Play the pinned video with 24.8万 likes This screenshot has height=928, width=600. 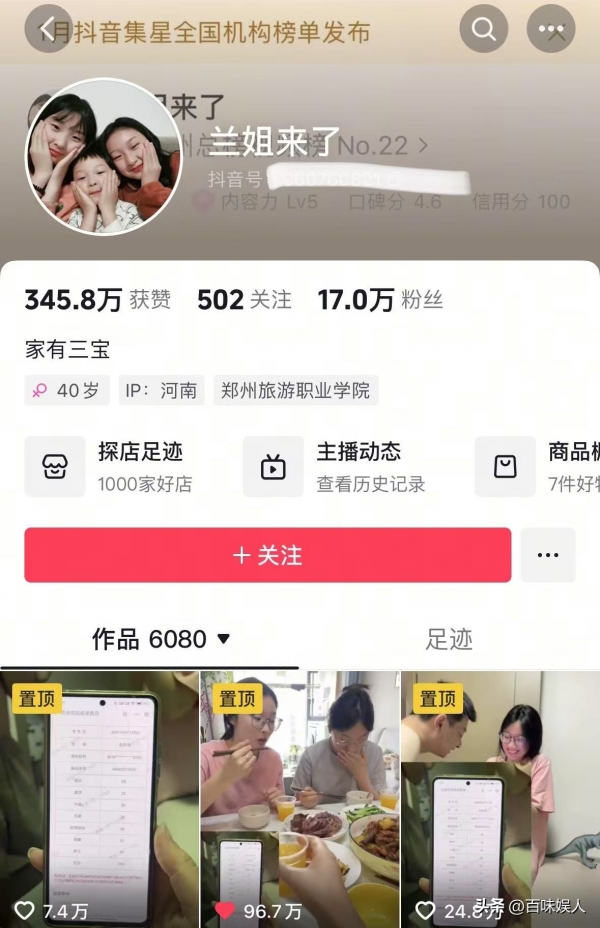point(500,800)
